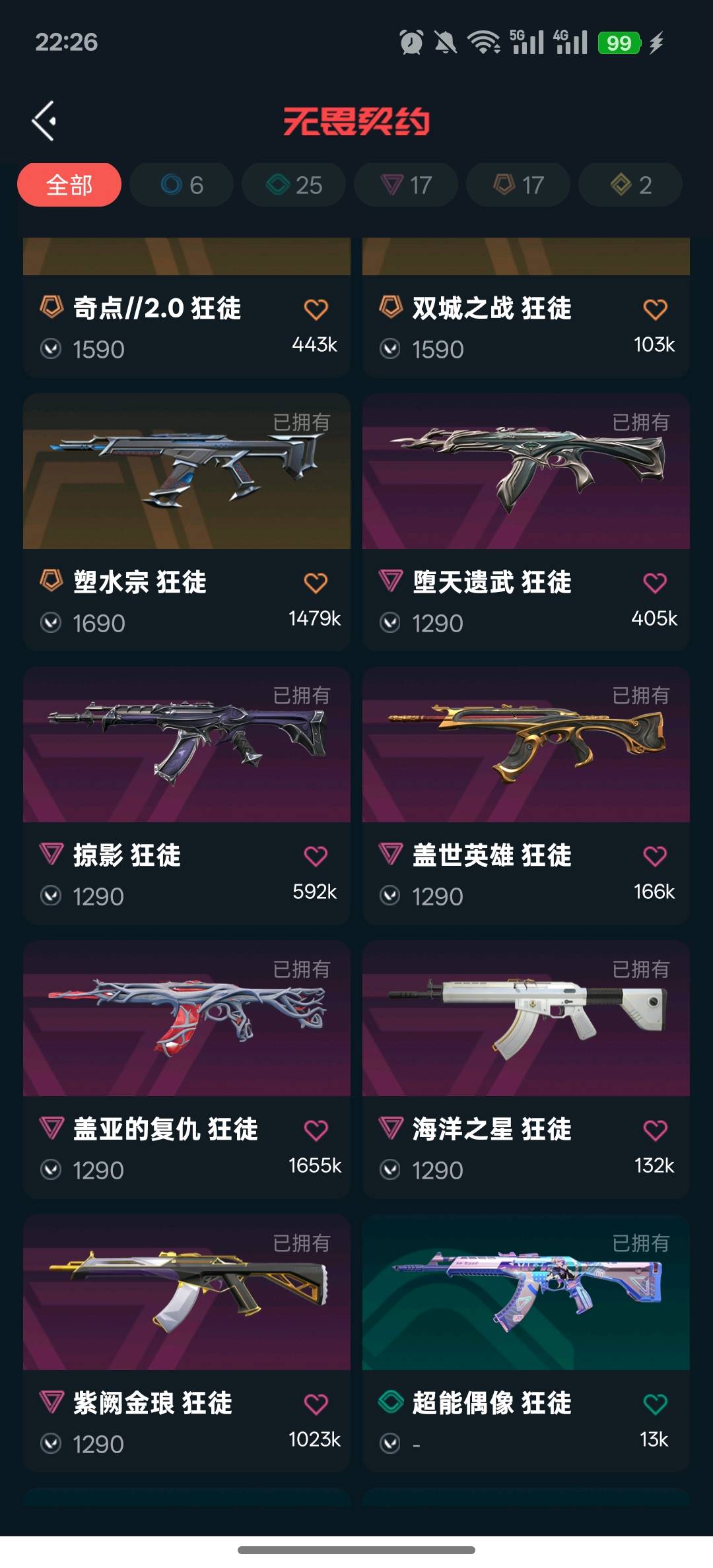Filter by the blue circle tier showing 6
The height and width of the screenshot is (1568, 713).
coord(182,185)
